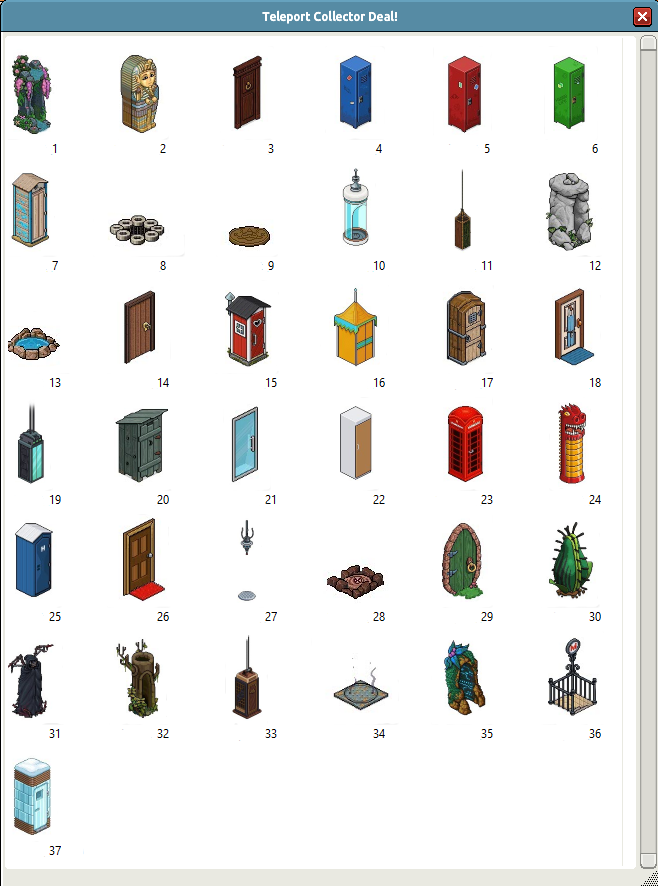Choose the grim reaper item 31

[x=32, y=680]
